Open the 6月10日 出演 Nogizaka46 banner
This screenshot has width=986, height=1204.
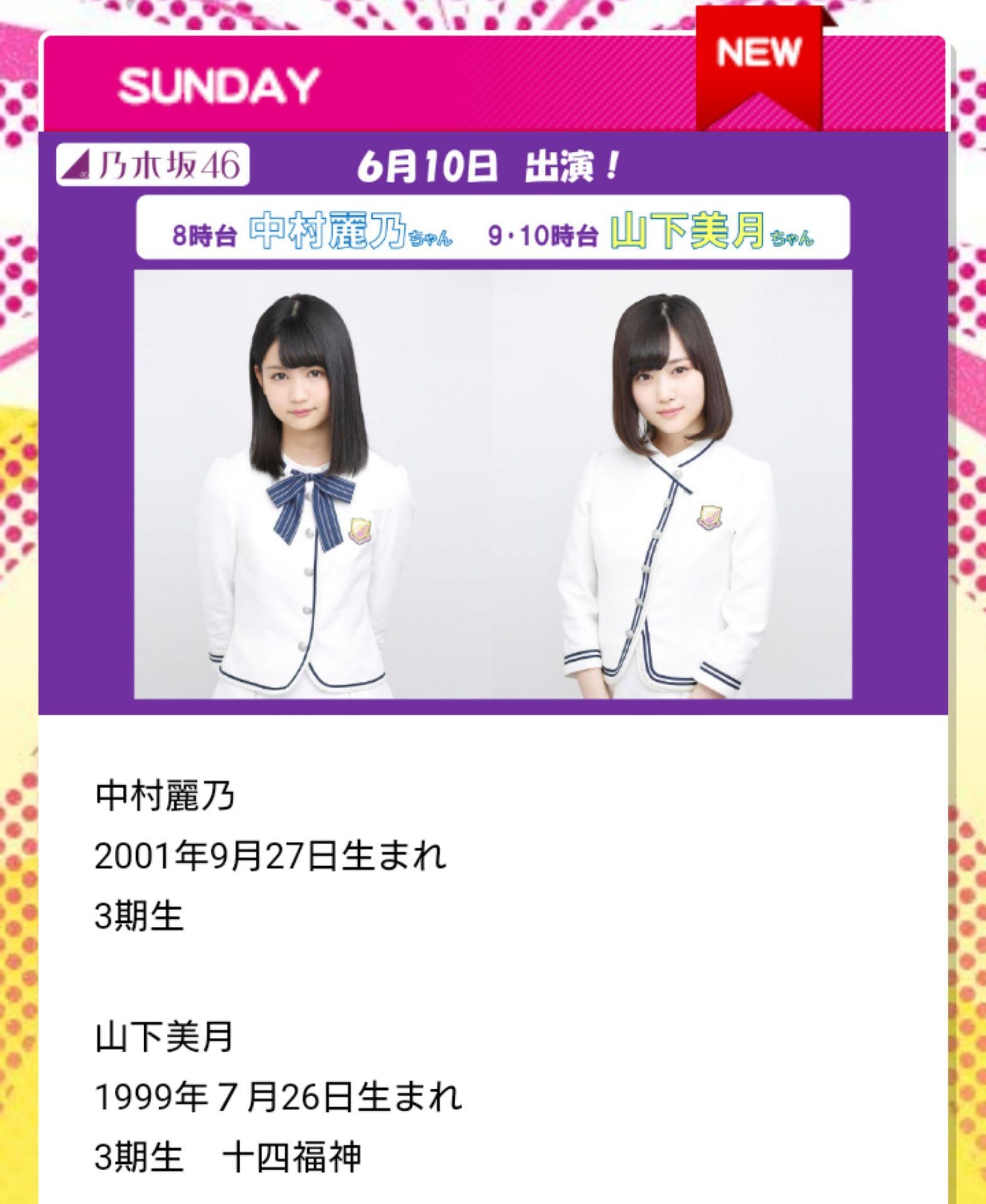click(x=493, y=423)
